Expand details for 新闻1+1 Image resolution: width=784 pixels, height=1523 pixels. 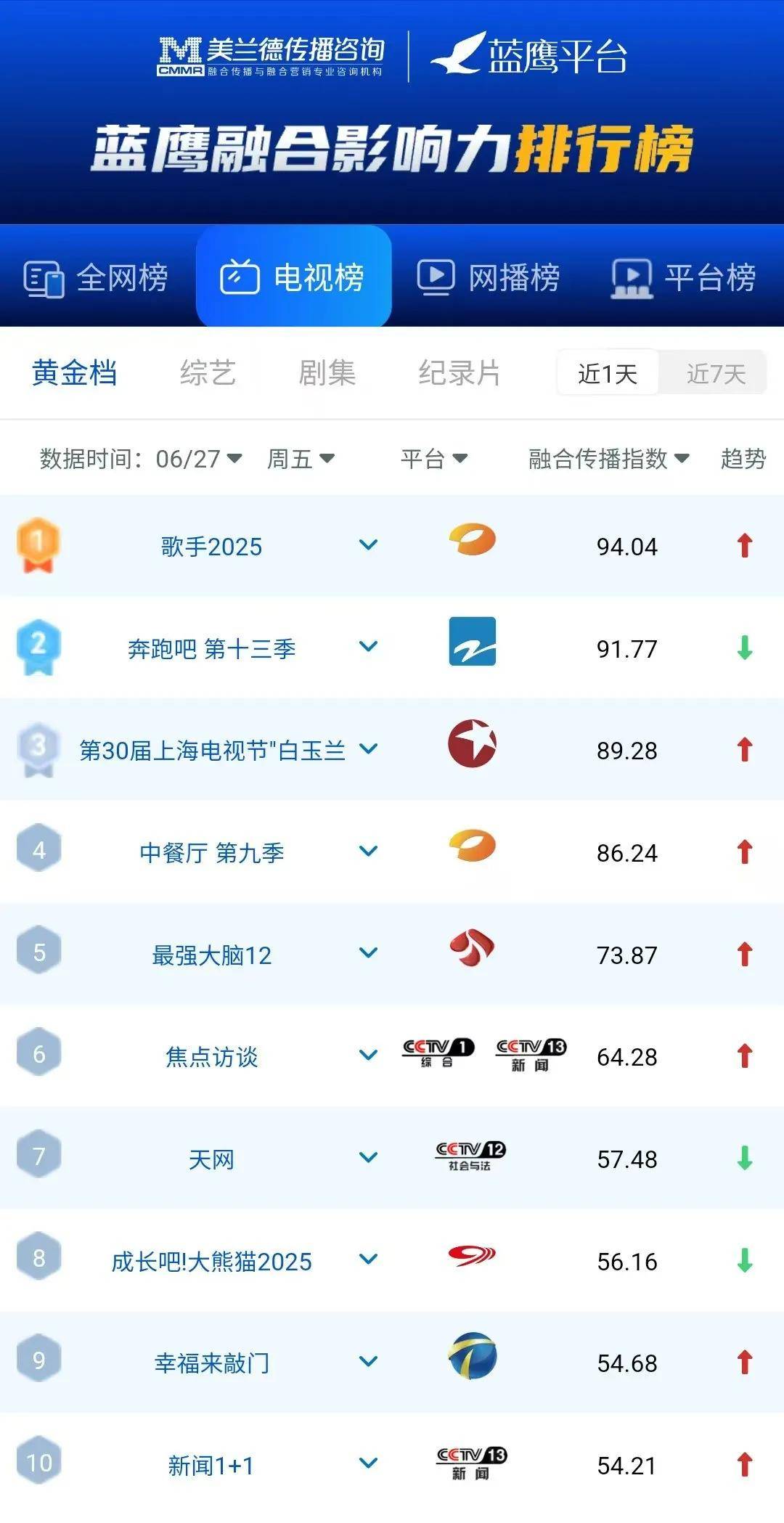click(369, 1463)
